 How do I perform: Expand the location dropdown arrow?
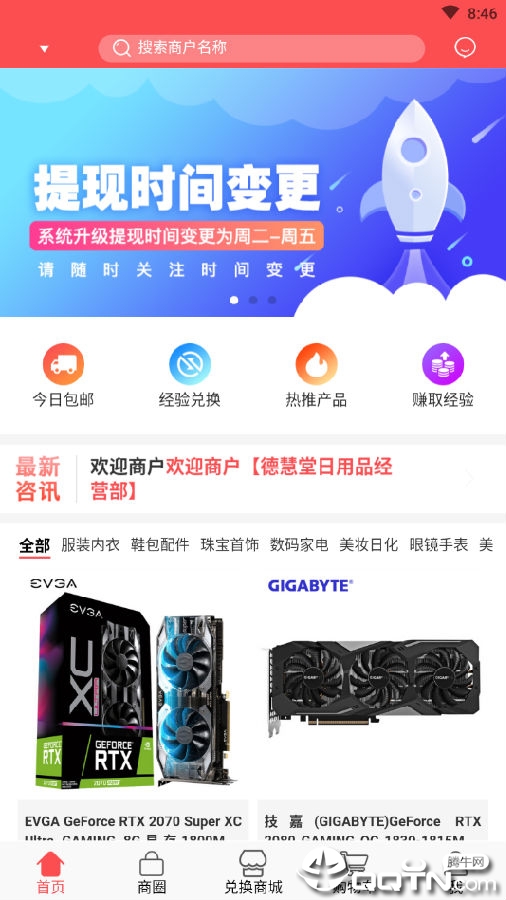click(44, 49)
